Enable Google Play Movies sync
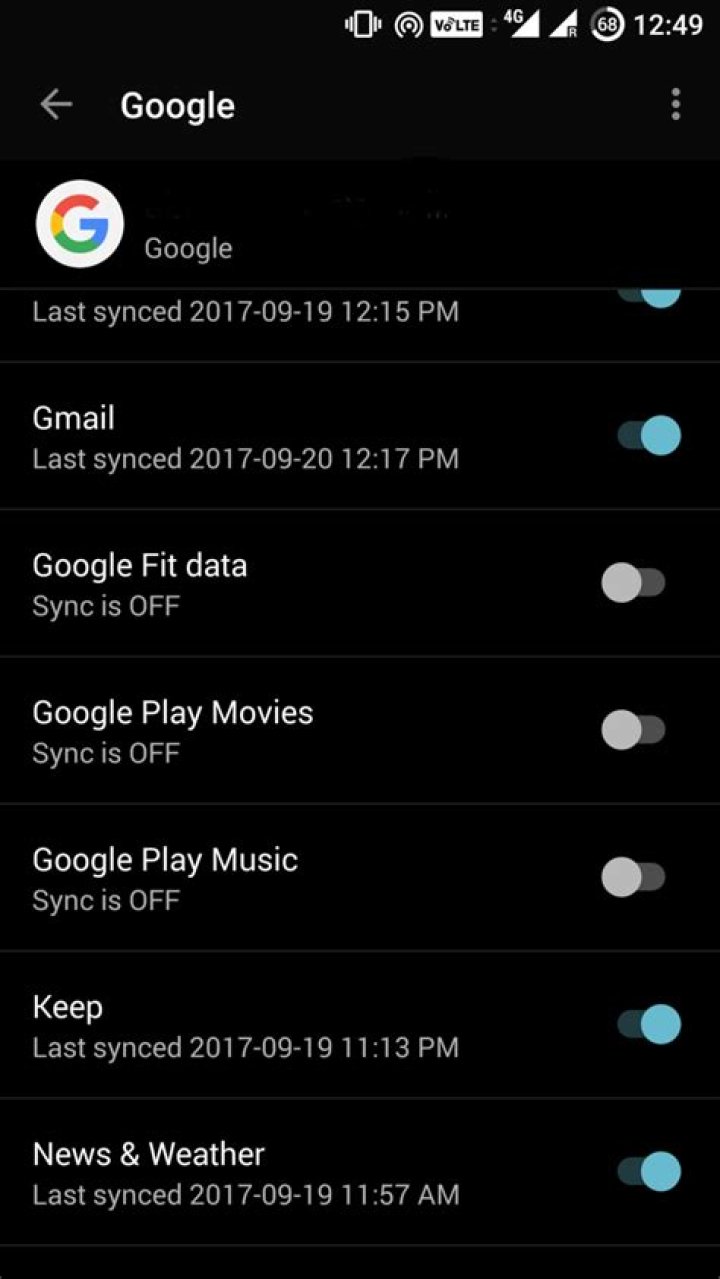 coord(633,730)
